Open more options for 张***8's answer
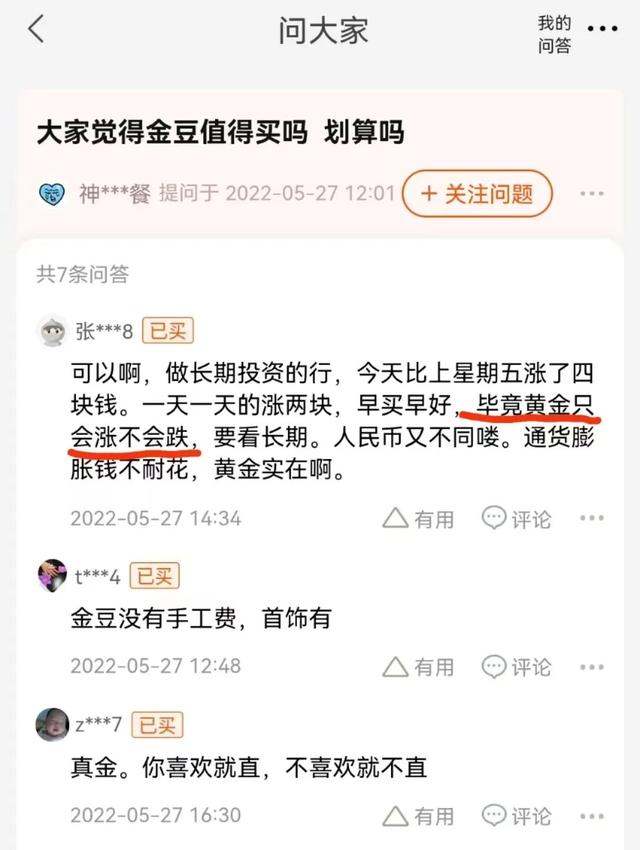The height and width of the screenshot is (850, 640). tap(592, 518)
